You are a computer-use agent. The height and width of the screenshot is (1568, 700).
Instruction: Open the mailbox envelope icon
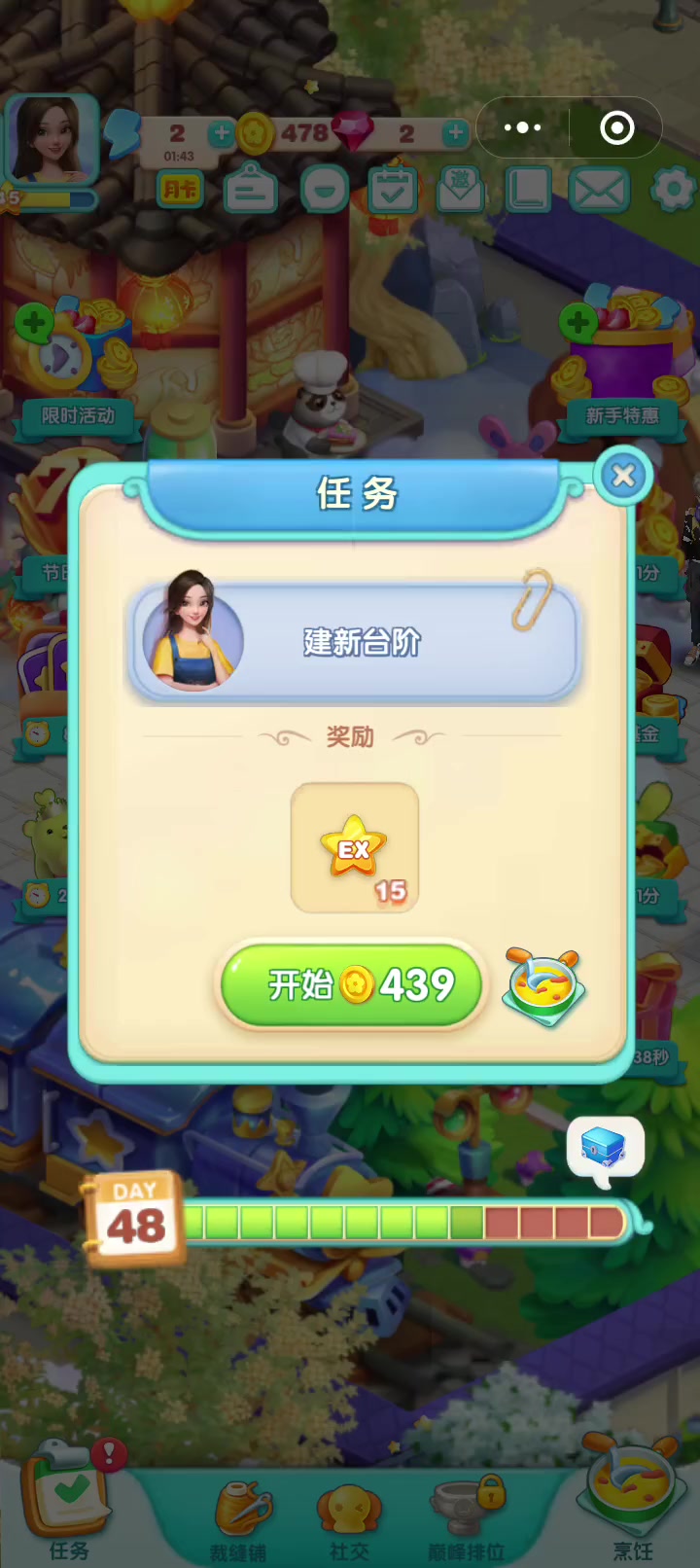pyautogui.click(x=598, y=190)
